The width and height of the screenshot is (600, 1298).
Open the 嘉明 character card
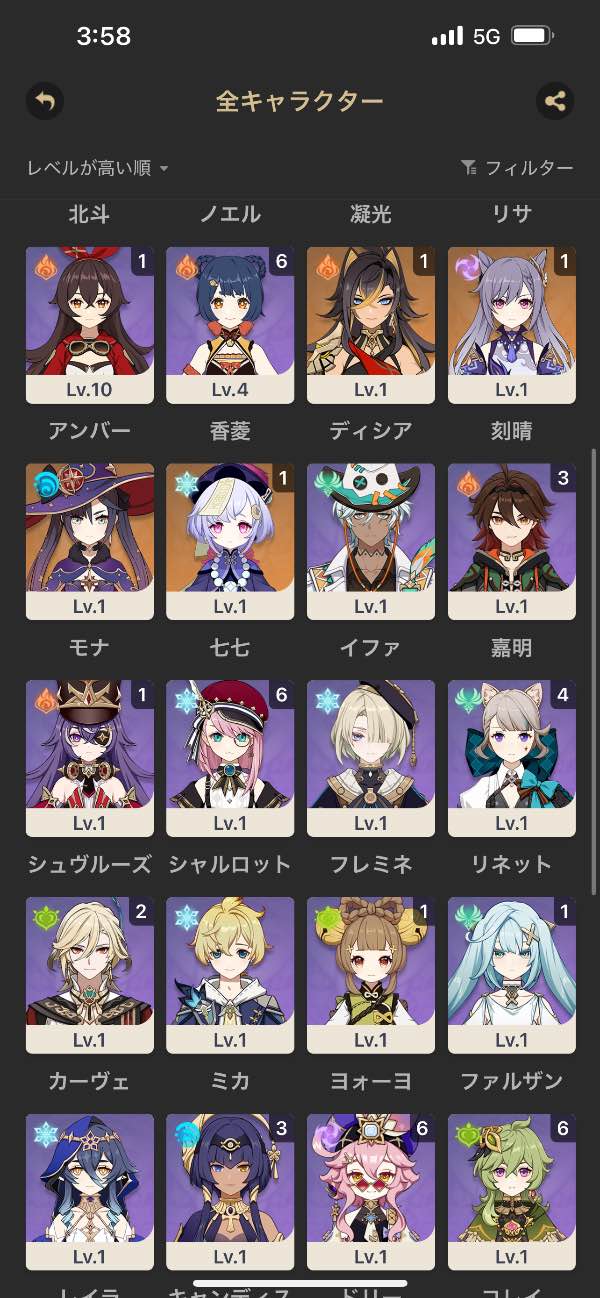coord(512,541)
